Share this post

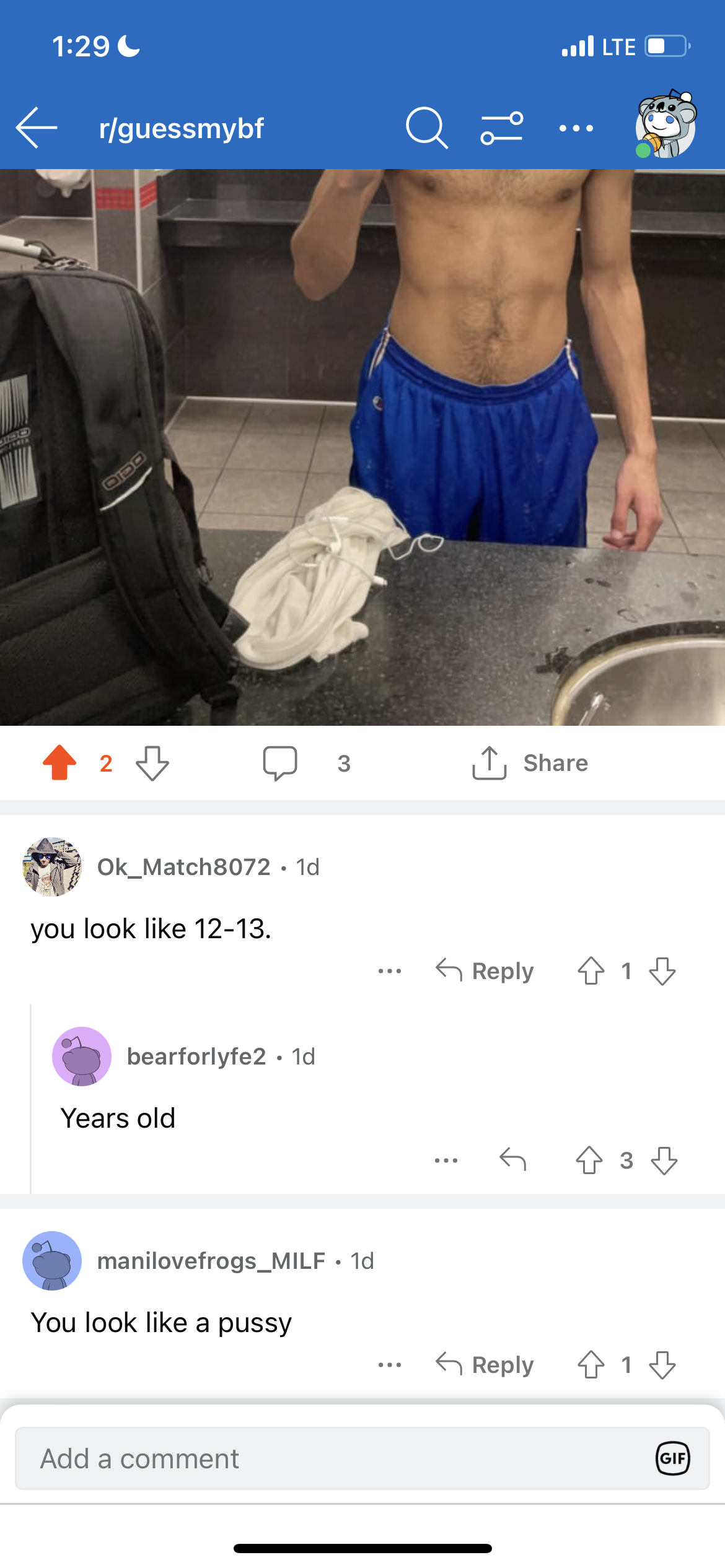(530, 763)
